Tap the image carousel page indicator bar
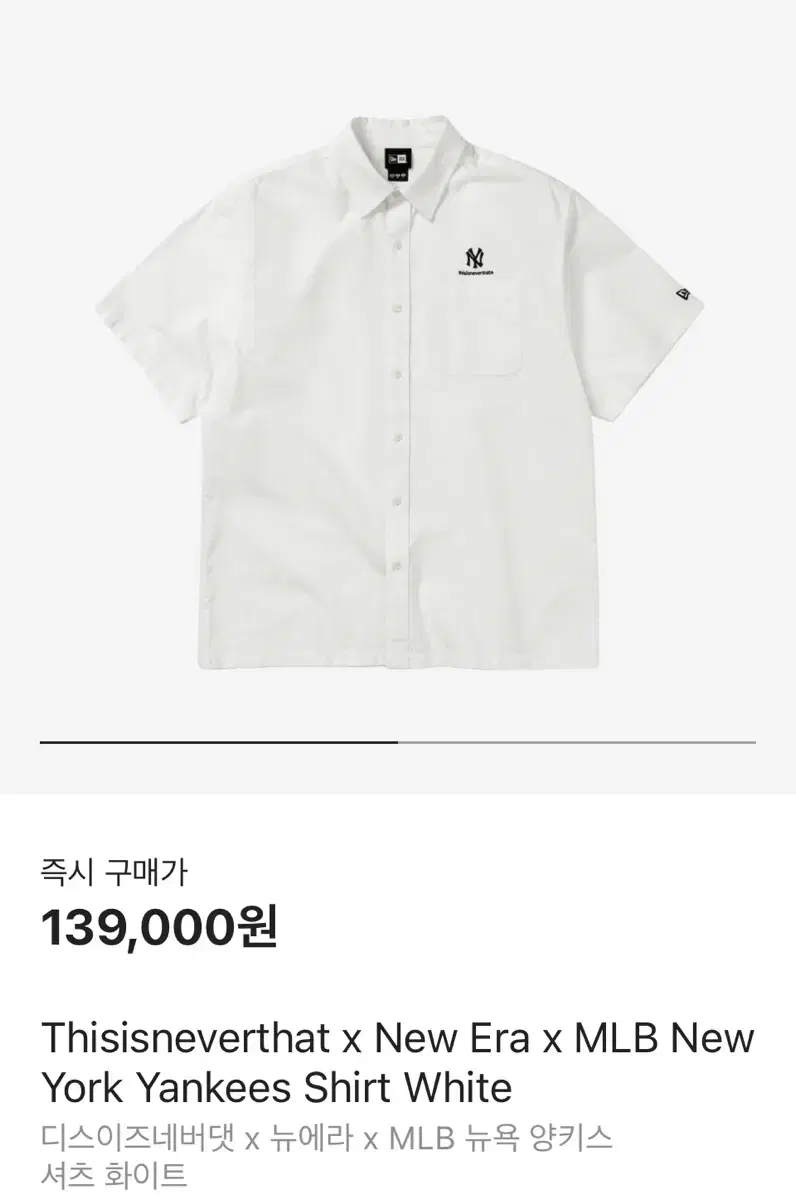The width and height of the screenshot is (796, 1200). pyautogui.click(x=398, y=742)
